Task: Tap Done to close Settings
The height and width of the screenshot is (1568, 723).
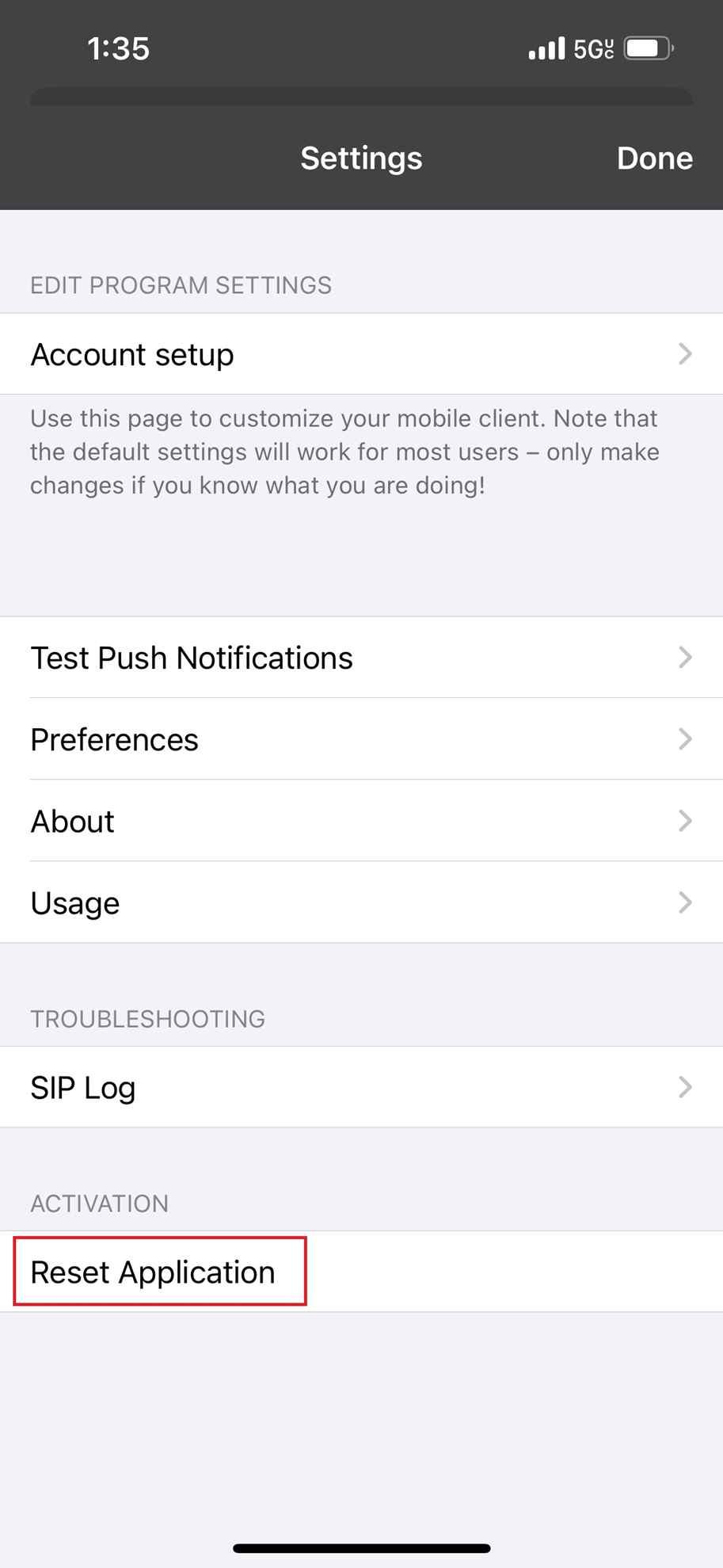Action: tap(654, 158)
